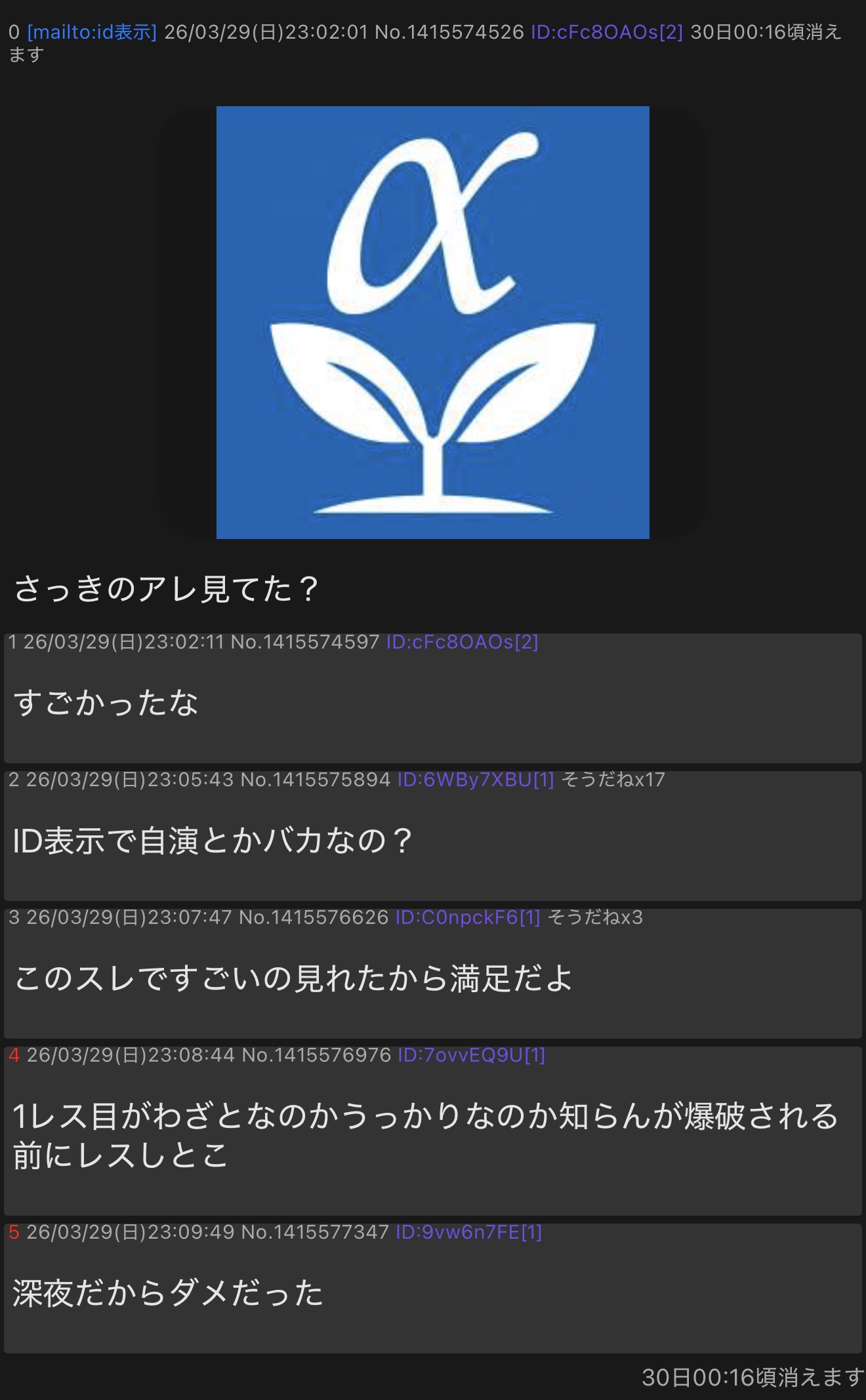866x1400 pixels.
Task: Tap ID:7ovvEQ9U on reply 4
Action: pyautogui.click(x=471, y=1055)
